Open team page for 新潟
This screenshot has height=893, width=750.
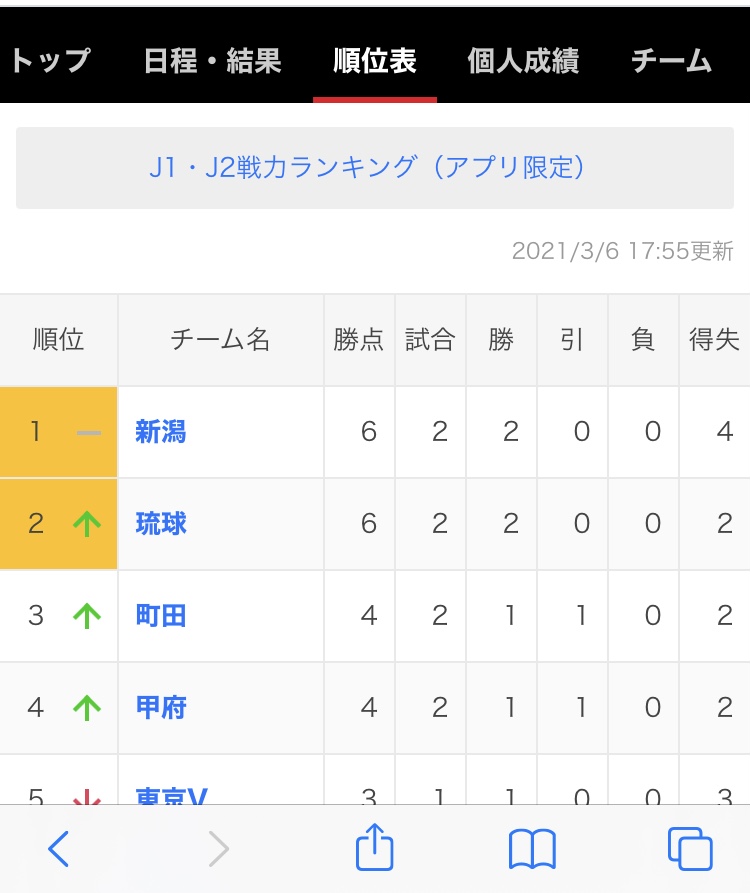click(x=161, y=432)
